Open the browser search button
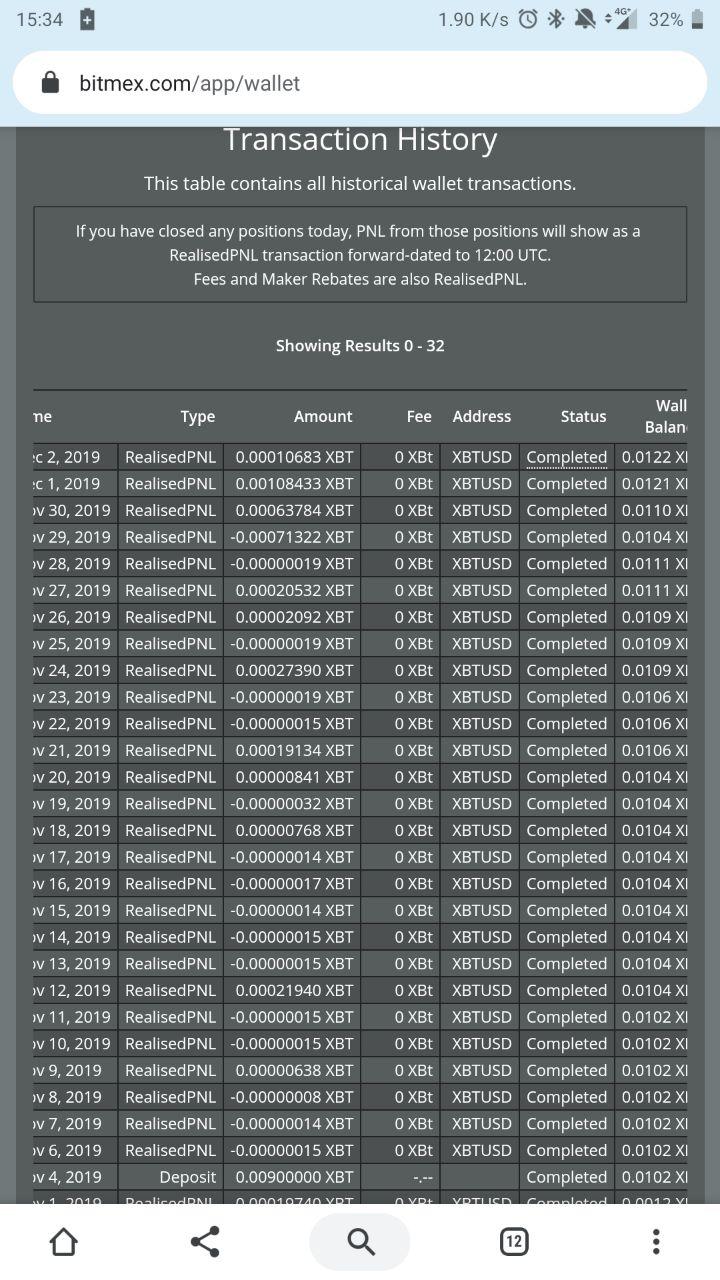The image size is (720, 1280). click(360, 1242)
